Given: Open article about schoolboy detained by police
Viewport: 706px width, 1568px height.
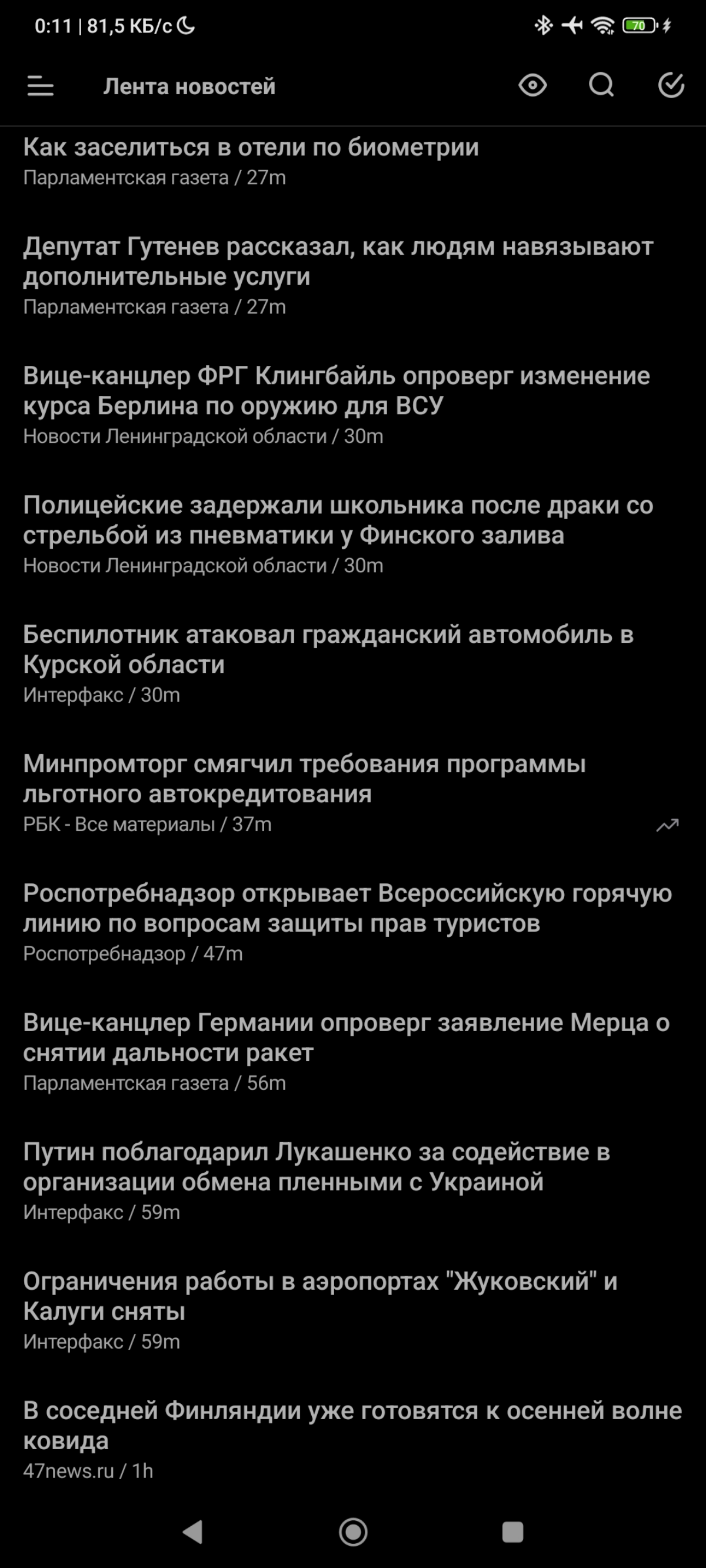Looking at the screenshot, I should tap(352, 535).
